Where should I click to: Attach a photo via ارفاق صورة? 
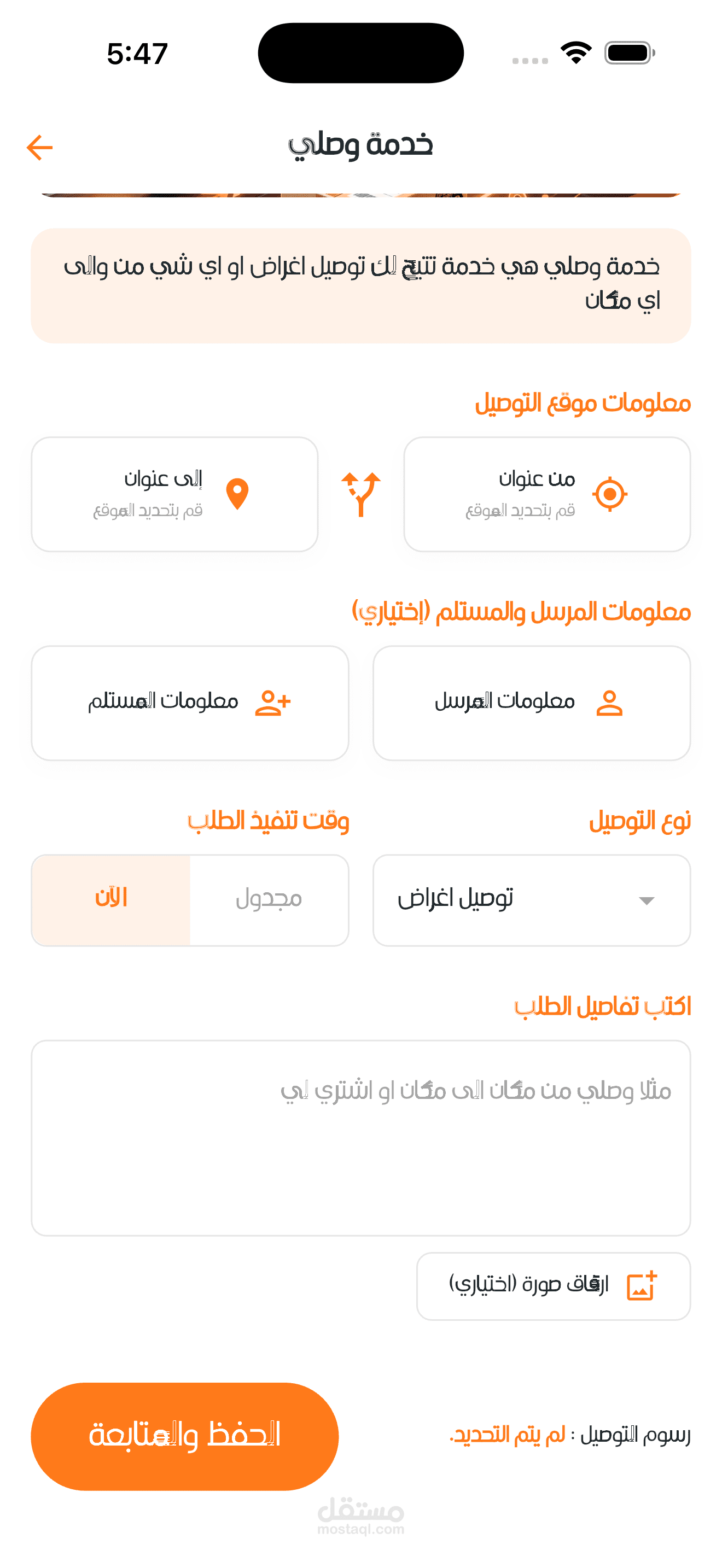554,1286
